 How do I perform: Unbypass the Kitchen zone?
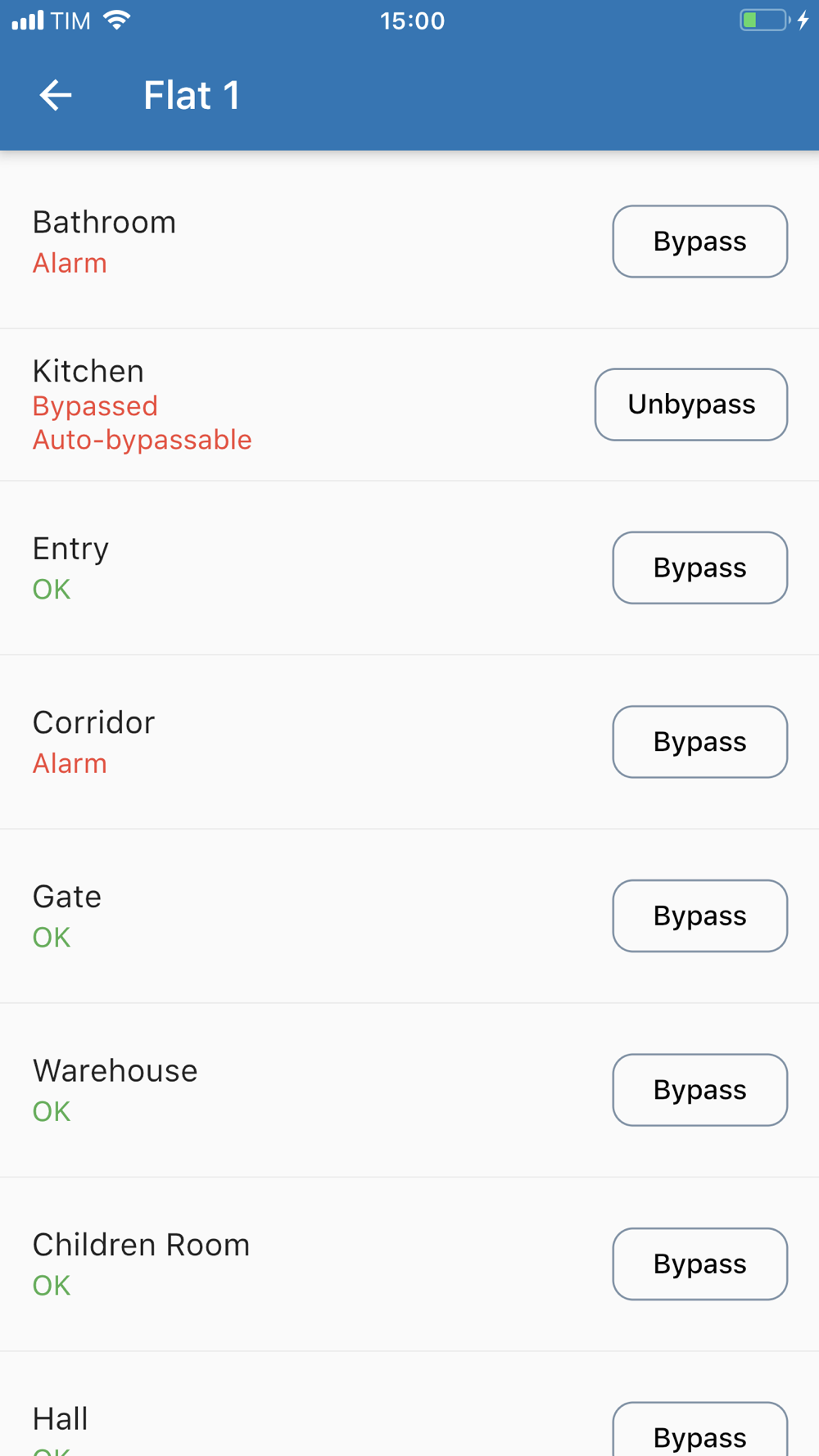point(691,405)
